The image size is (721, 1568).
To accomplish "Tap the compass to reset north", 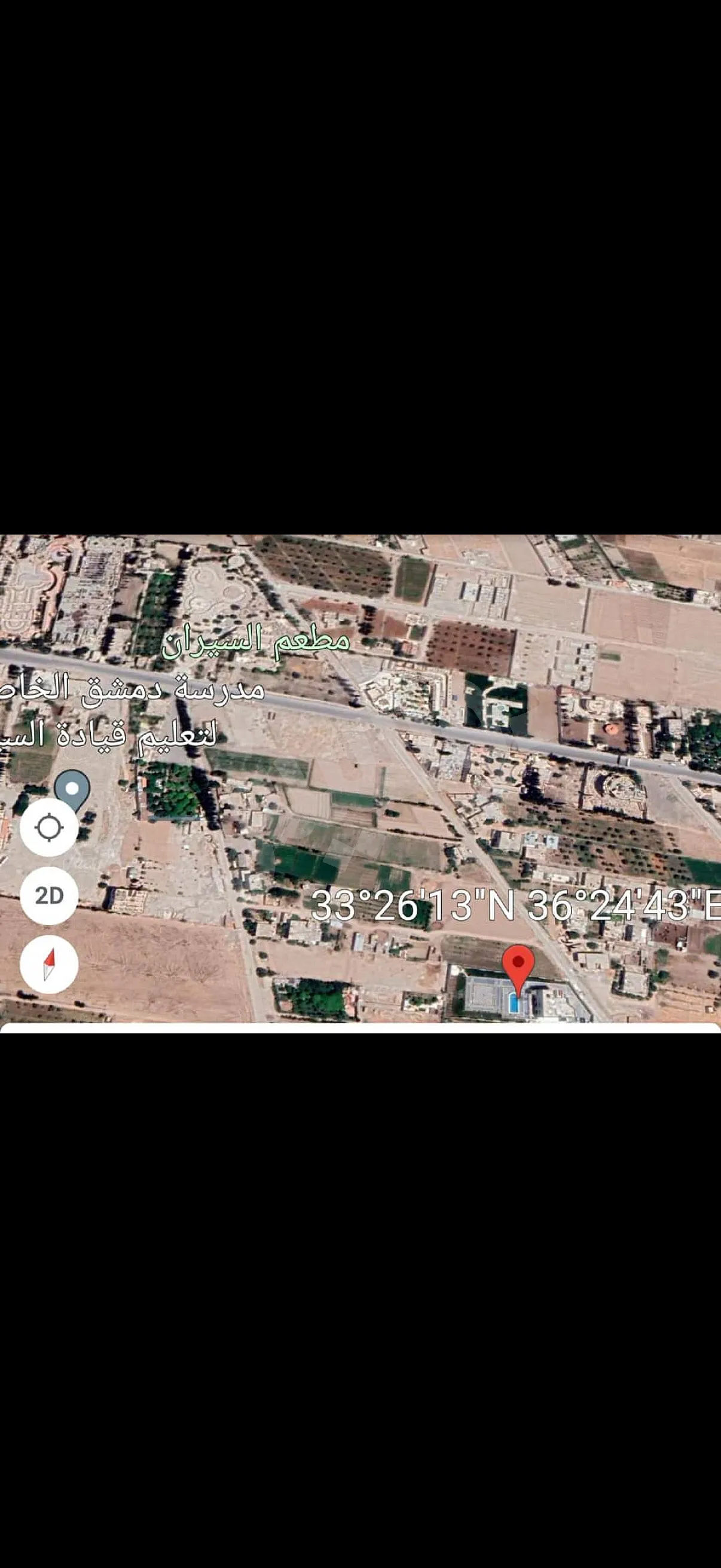I will pos(49,964).
